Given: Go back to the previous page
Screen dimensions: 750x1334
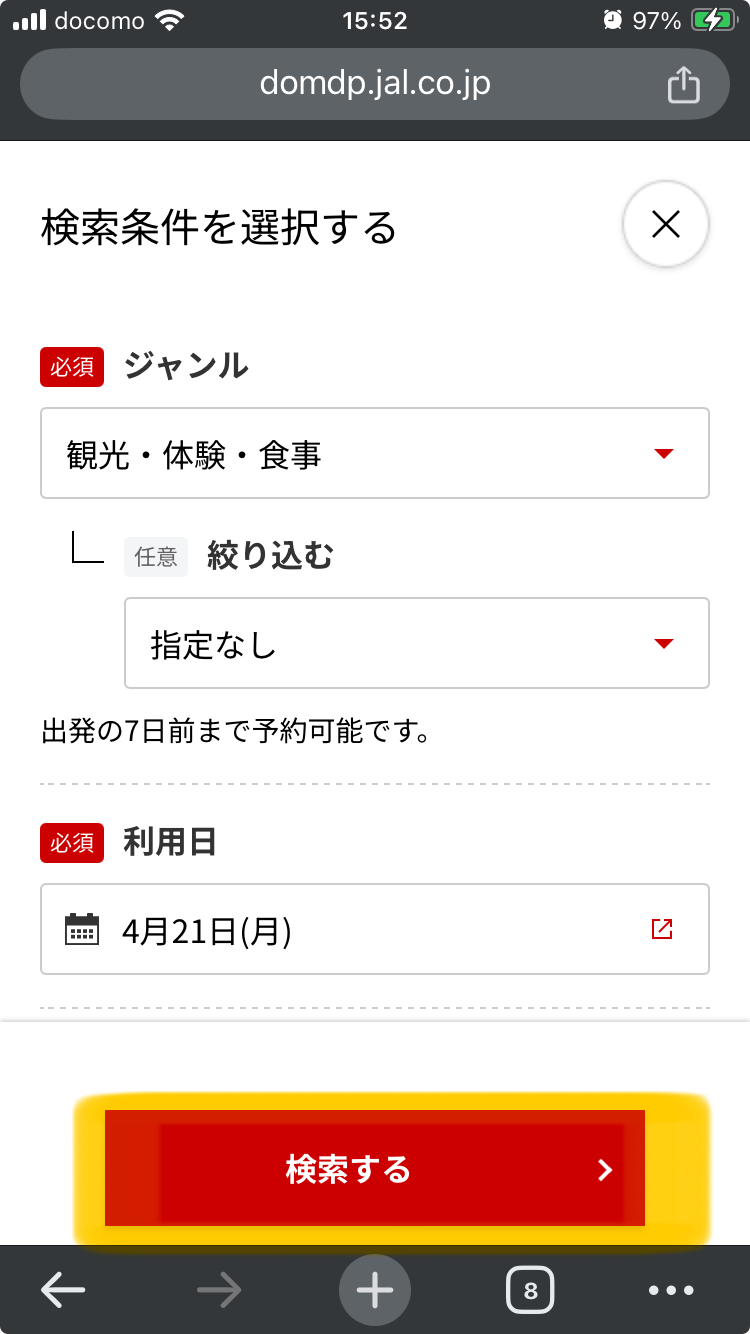Looking at the screenshot, I should click(63, 1290).
